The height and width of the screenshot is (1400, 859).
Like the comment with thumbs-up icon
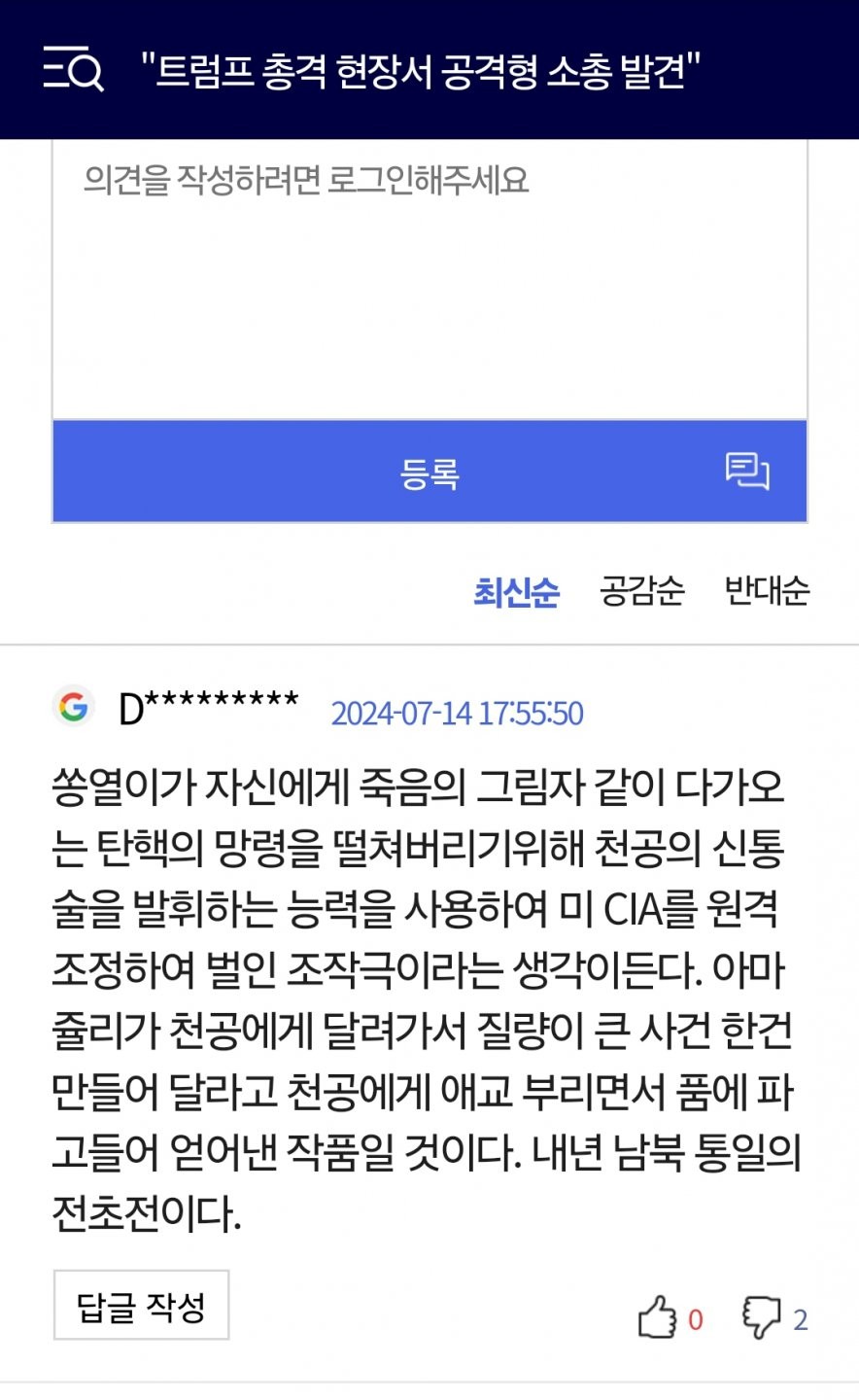[658, 1318]
